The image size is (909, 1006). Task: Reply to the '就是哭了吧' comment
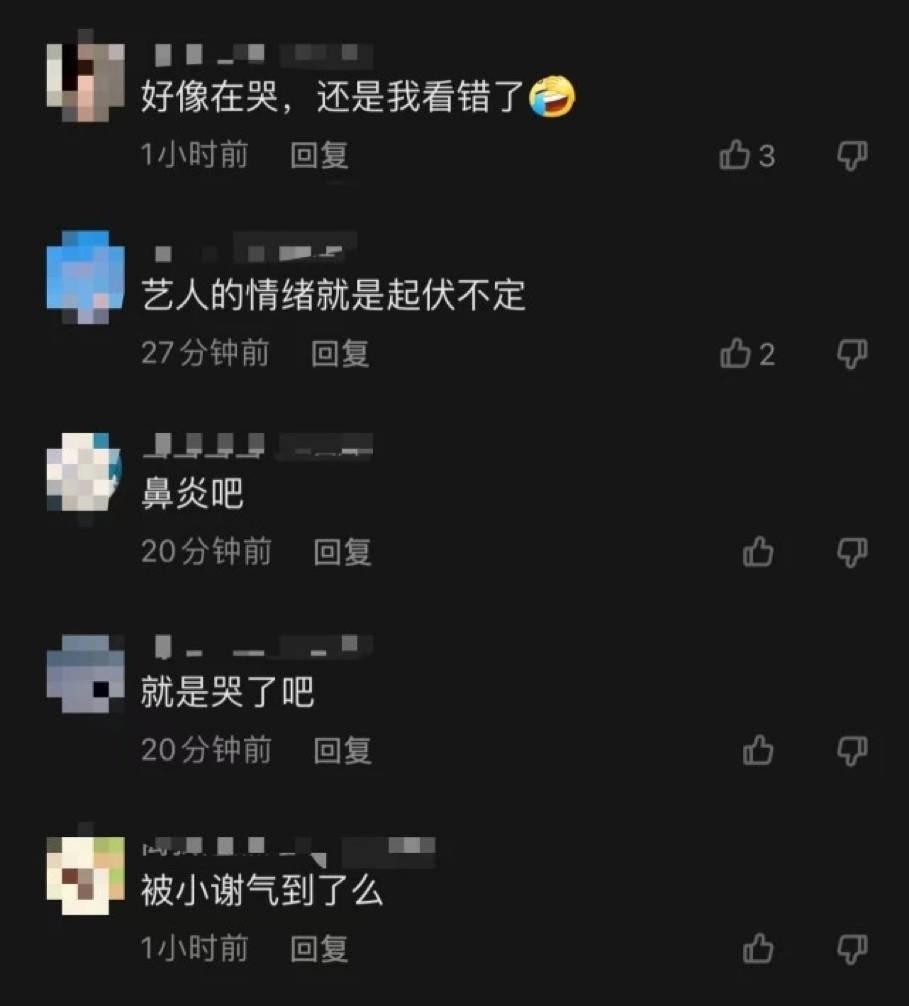pyautogui.click(x=342, y=749)
